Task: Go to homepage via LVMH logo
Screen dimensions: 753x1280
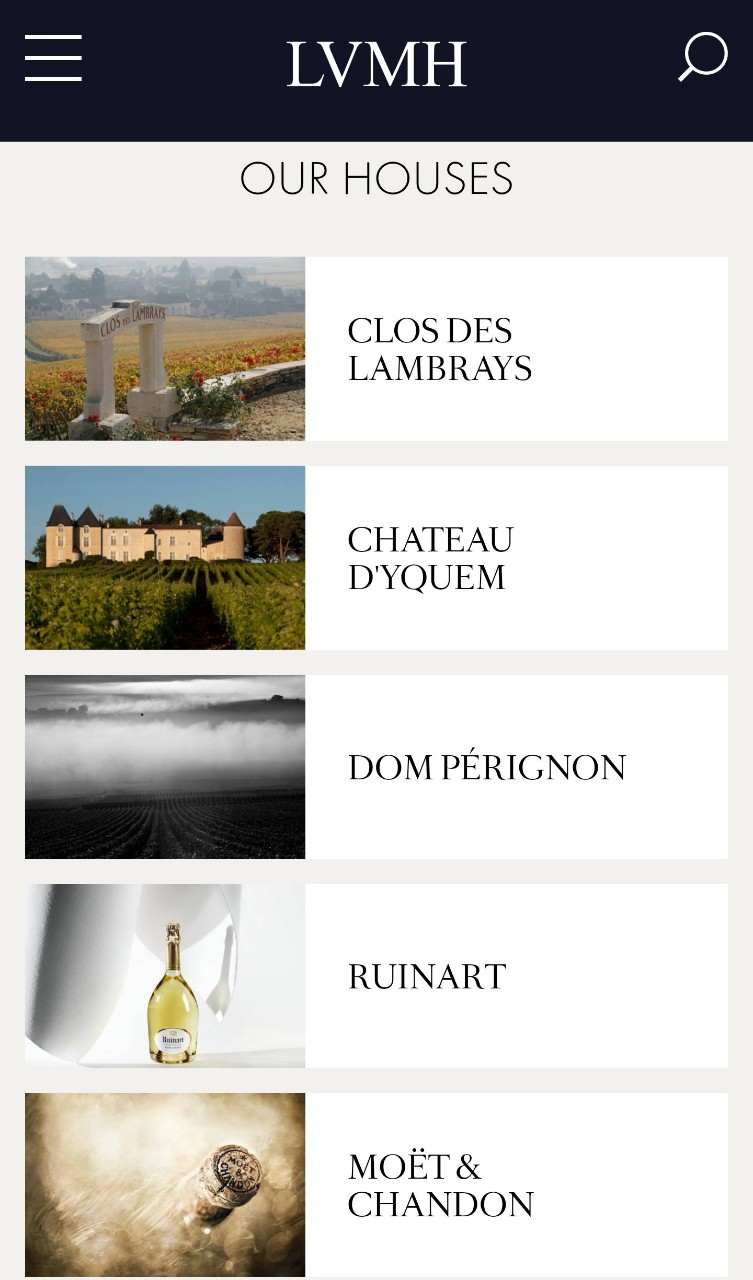Action: (x=376, y=64)
